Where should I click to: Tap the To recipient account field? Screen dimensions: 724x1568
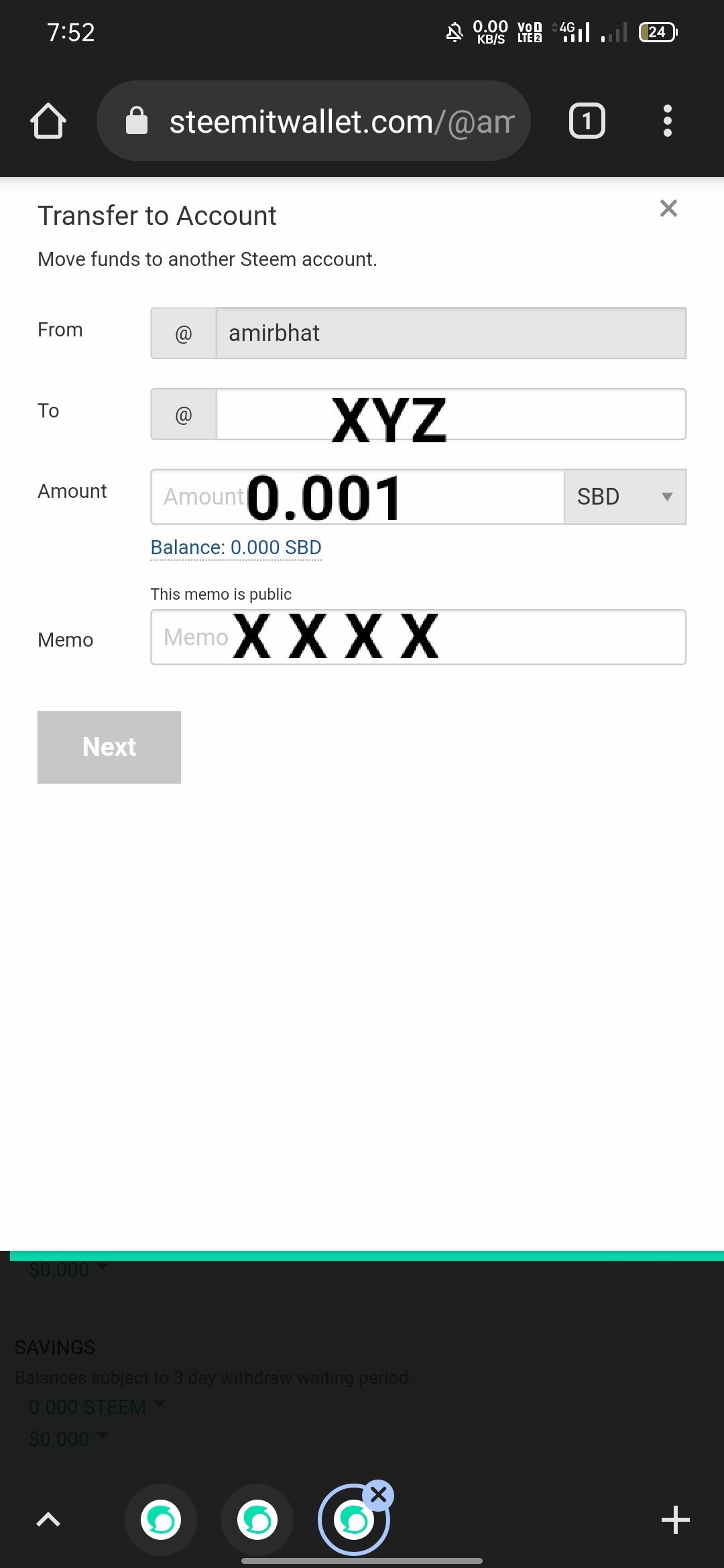click(450, 414)
